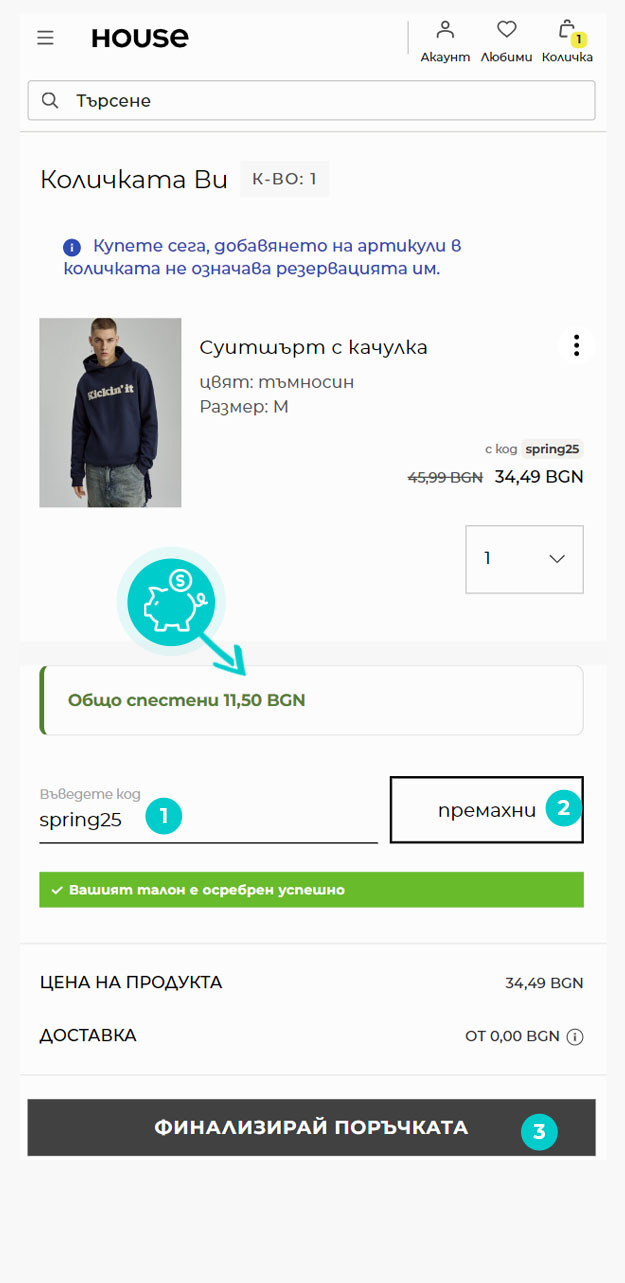The image size is (625, 1283).
Task: Expand the quantity dropdown
Action: (525, 559)
